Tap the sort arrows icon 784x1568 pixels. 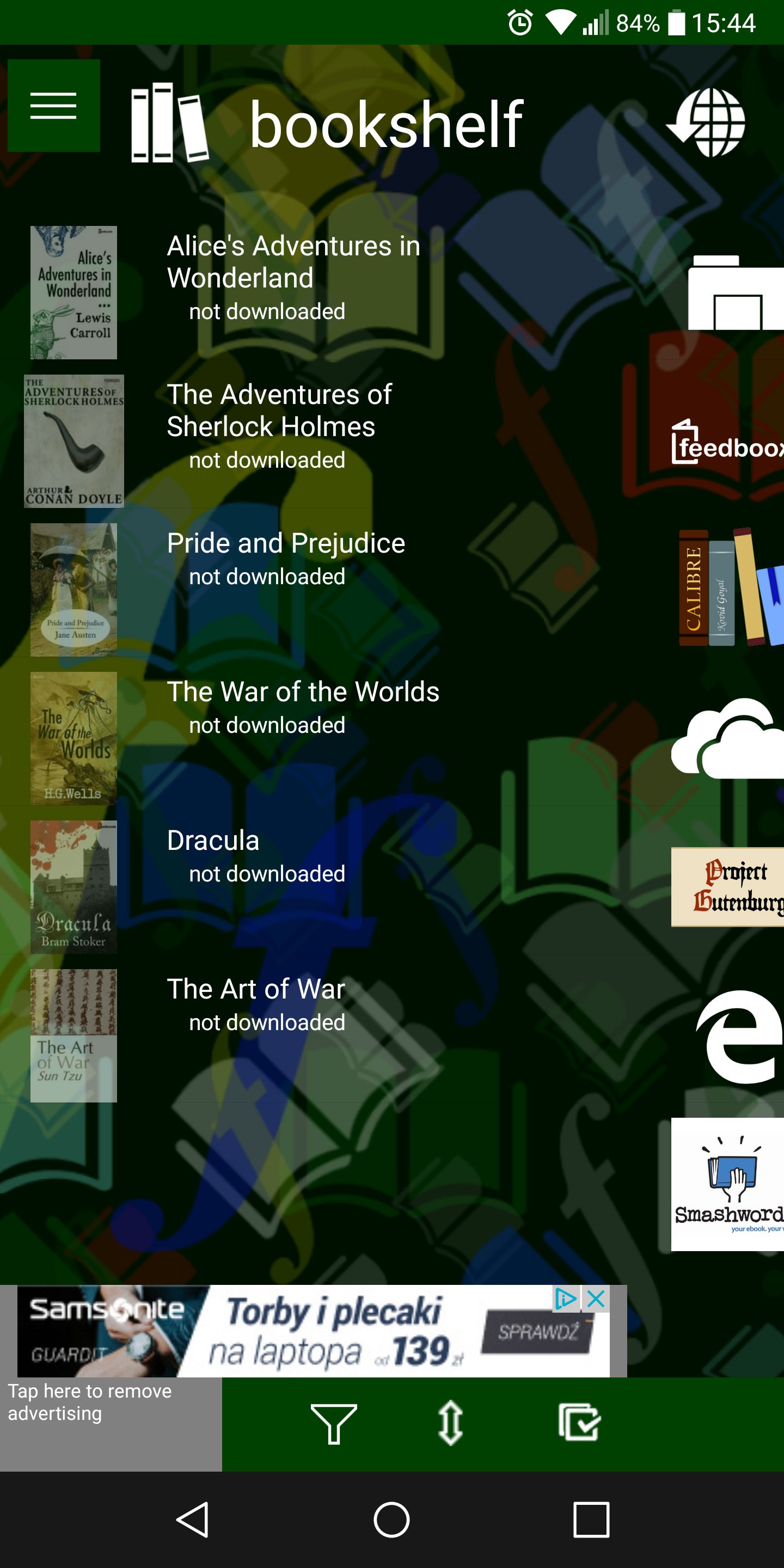point(450,1423)
